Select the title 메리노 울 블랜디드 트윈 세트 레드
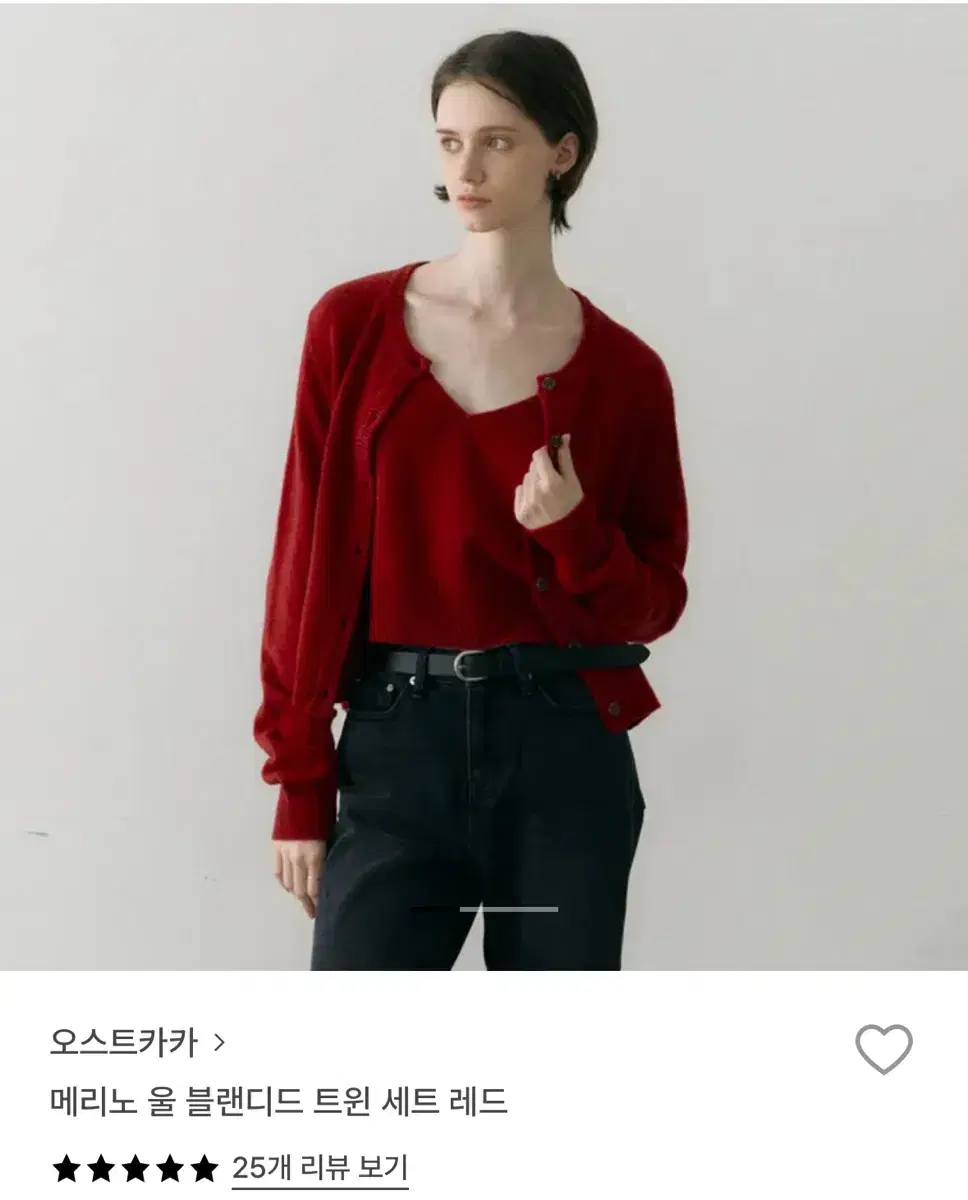Image resolution: width=968 pixels, height=1200 pixels. pos(280,1098)
